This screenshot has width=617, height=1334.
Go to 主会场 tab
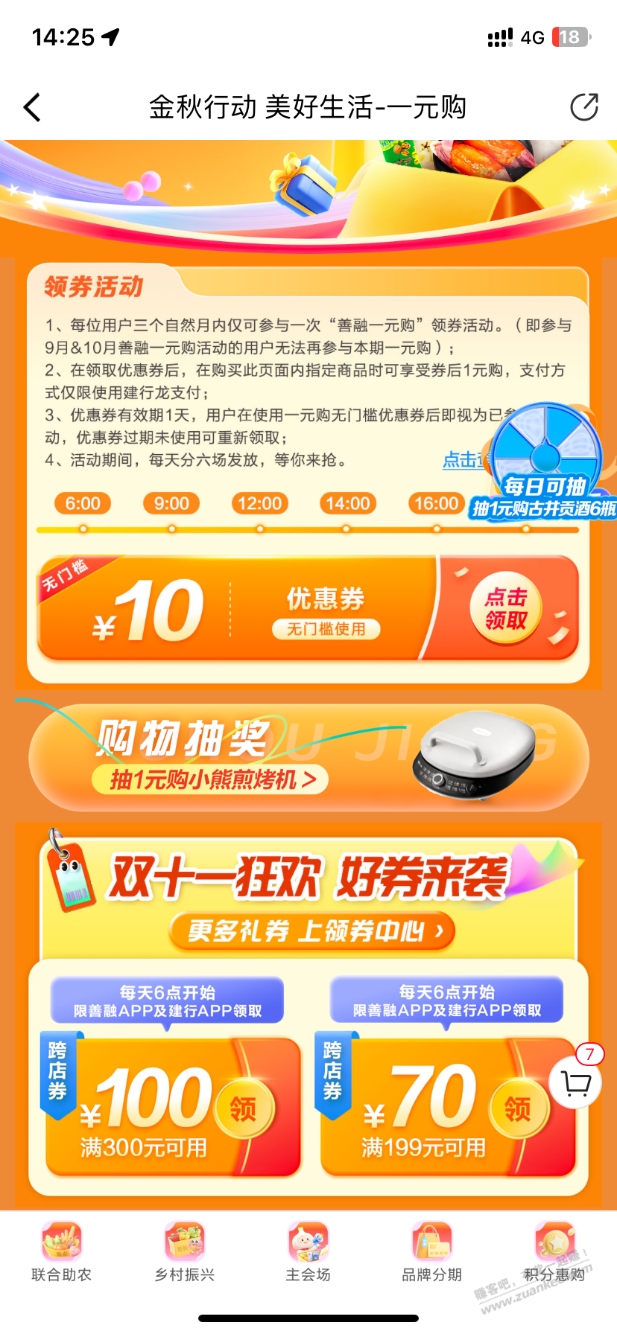point(308,1254)
